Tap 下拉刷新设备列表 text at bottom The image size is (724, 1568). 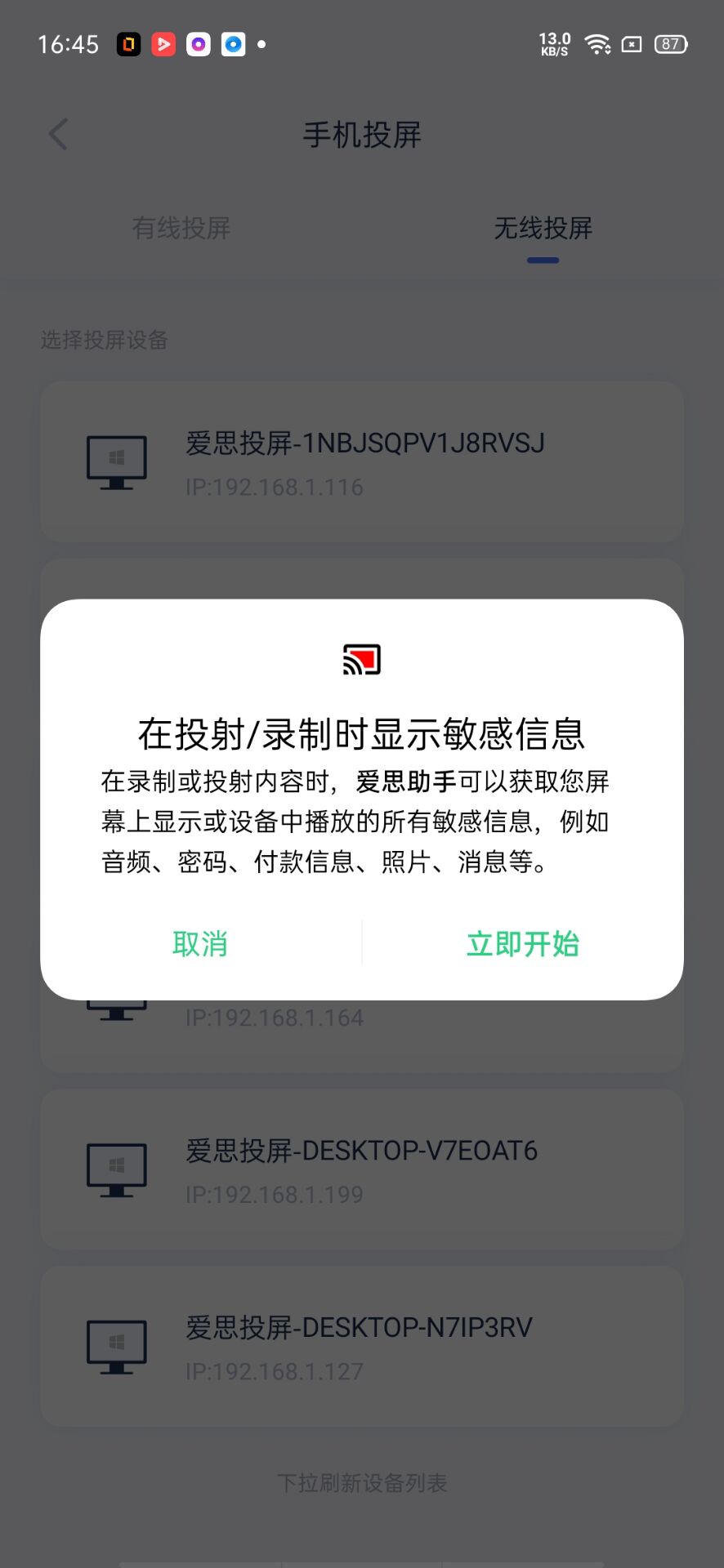pos(362,1481)
